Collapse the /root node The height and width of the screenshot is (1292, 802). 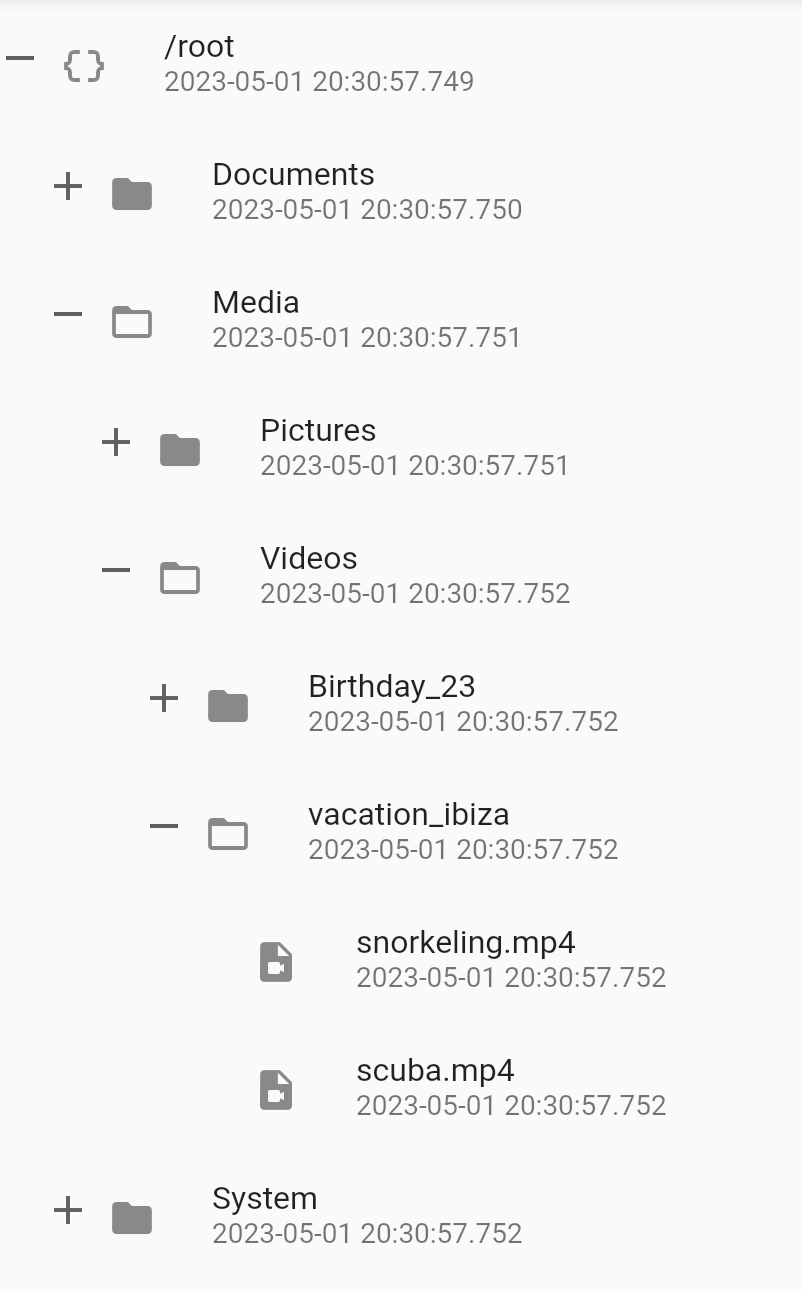[x=20, y=58]
